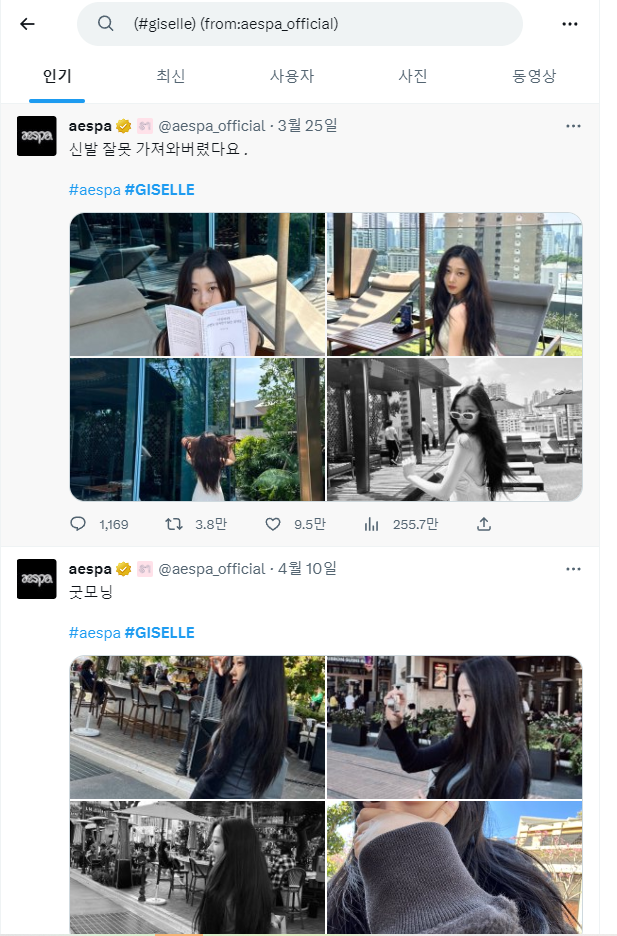Reply to the 3월 25일 post
This screenshot has height=936, width=617.
click(79, 524)
